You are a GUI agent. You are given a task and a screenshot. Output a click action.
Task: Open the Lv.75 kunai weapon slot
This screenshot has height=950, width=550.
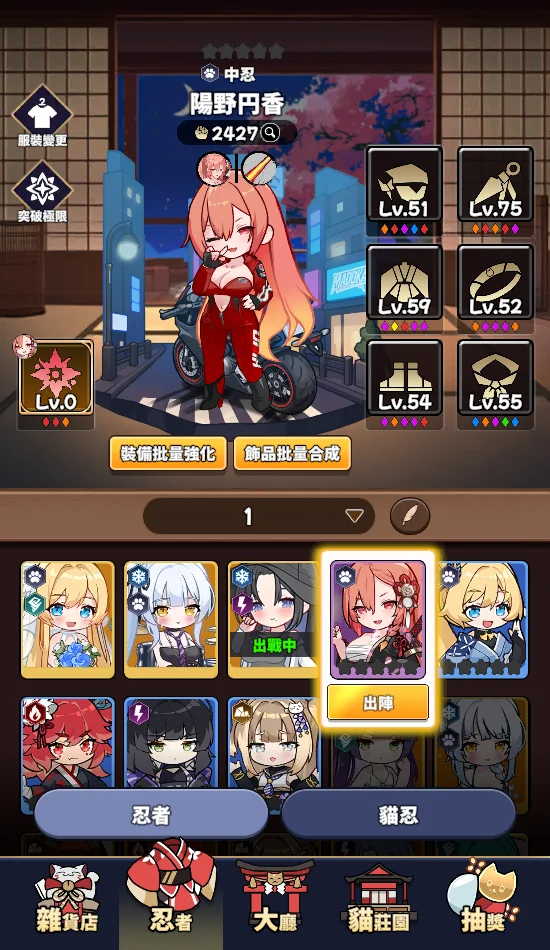click(x=495, y=185)
